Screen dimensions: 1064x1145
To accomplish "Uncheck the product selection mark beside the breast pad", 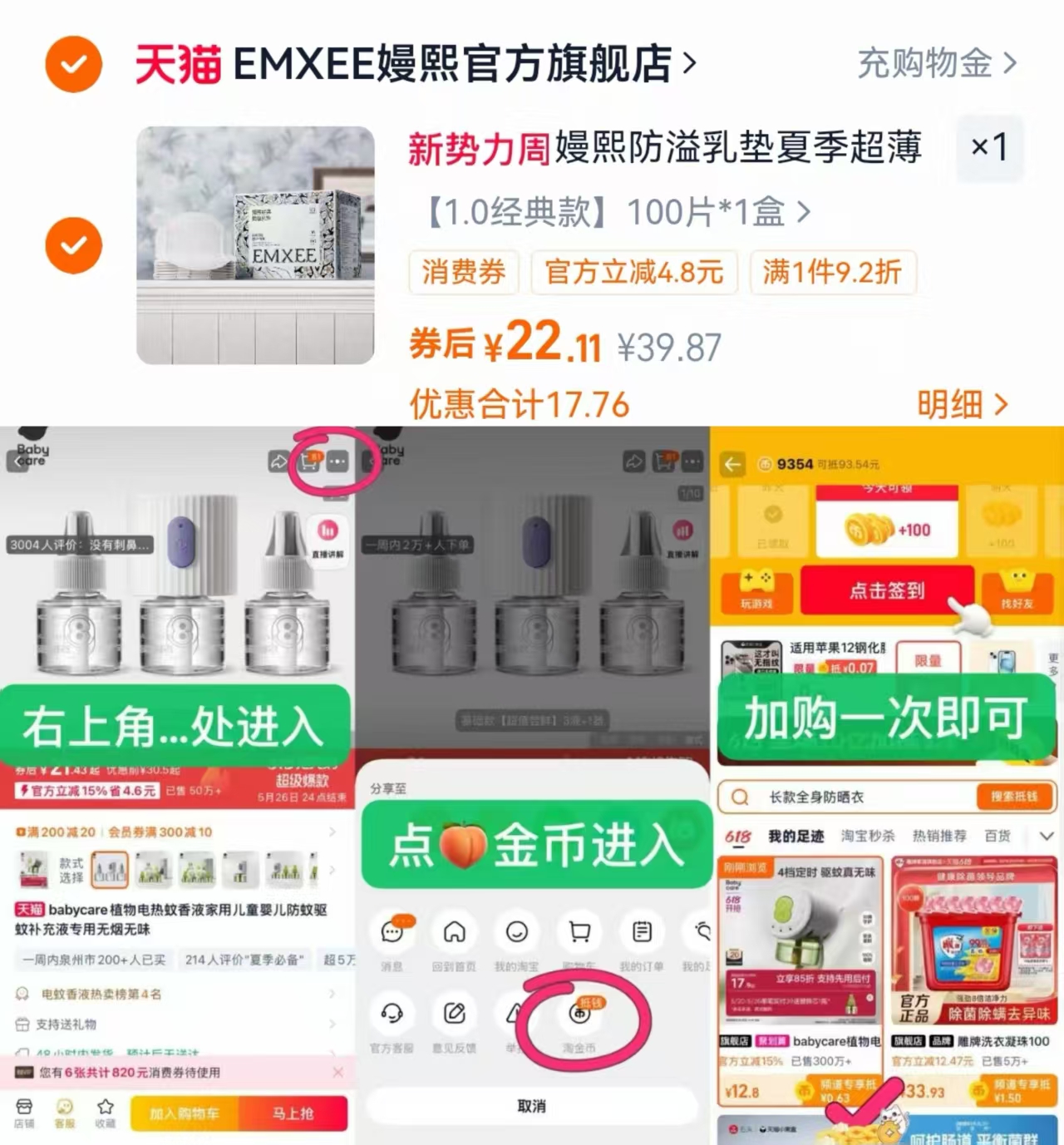I will coord(73,245).
